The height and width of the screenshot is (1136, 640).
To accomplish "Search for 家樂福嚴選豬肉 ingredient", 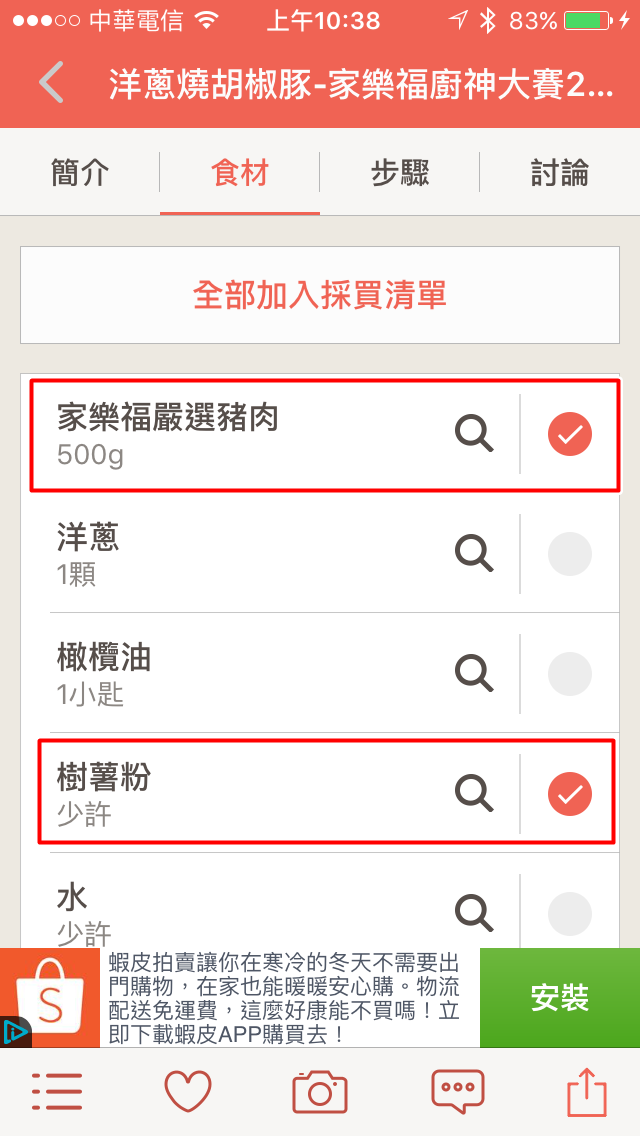I will tap(474, 434).
